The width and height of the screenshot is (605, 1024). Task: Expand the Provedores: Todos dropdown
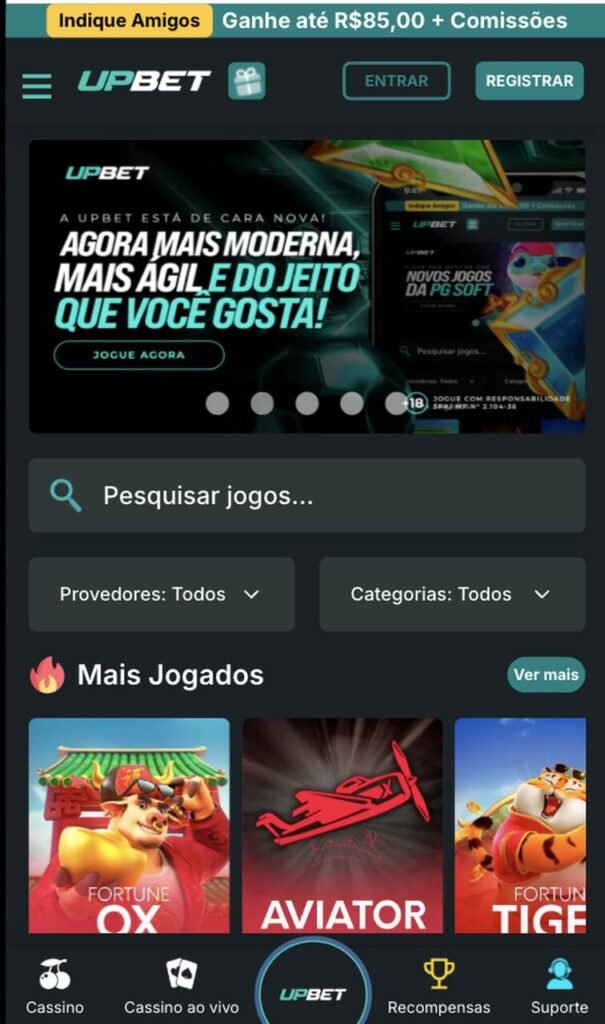pos(161,594)
